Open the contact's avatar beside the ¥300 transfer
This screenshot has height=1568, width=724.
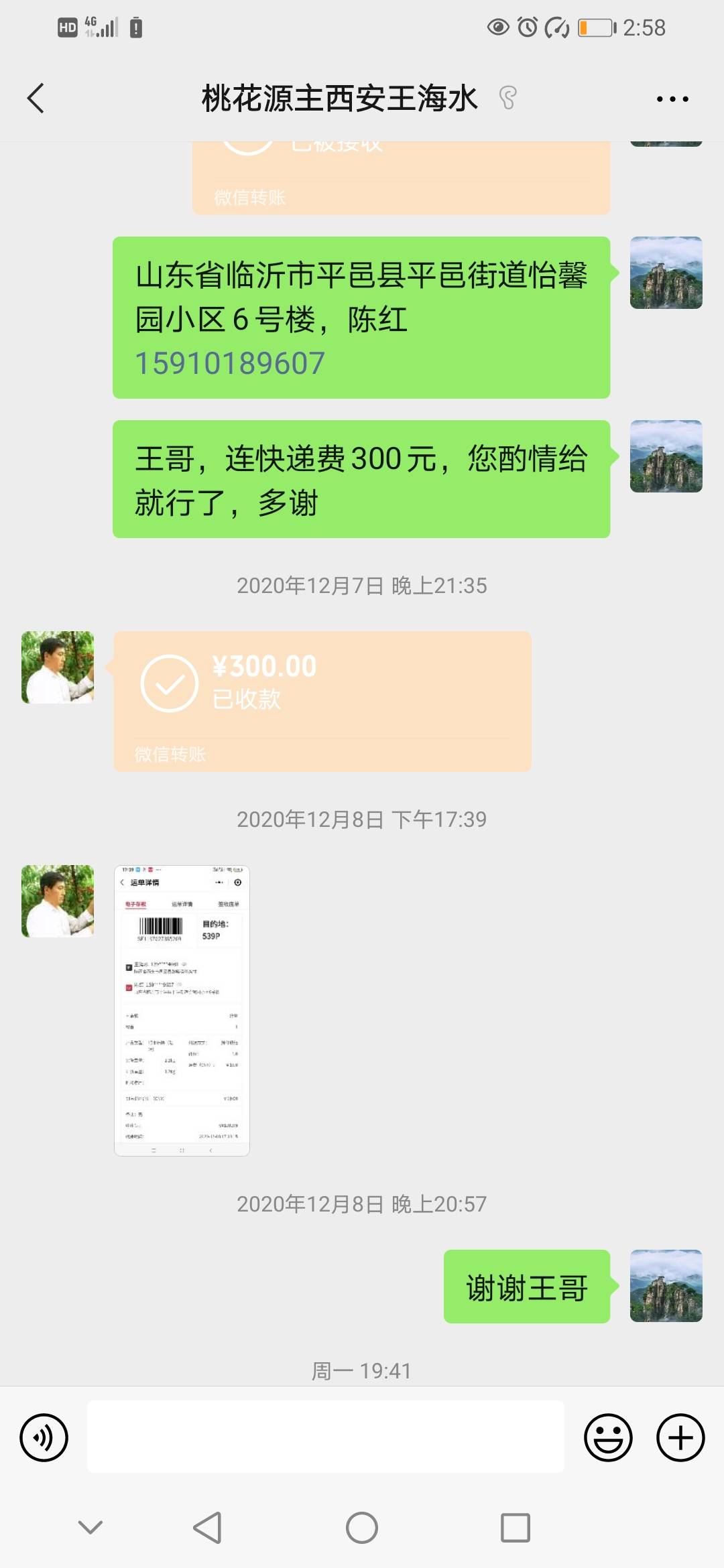(x=58, y=667)
